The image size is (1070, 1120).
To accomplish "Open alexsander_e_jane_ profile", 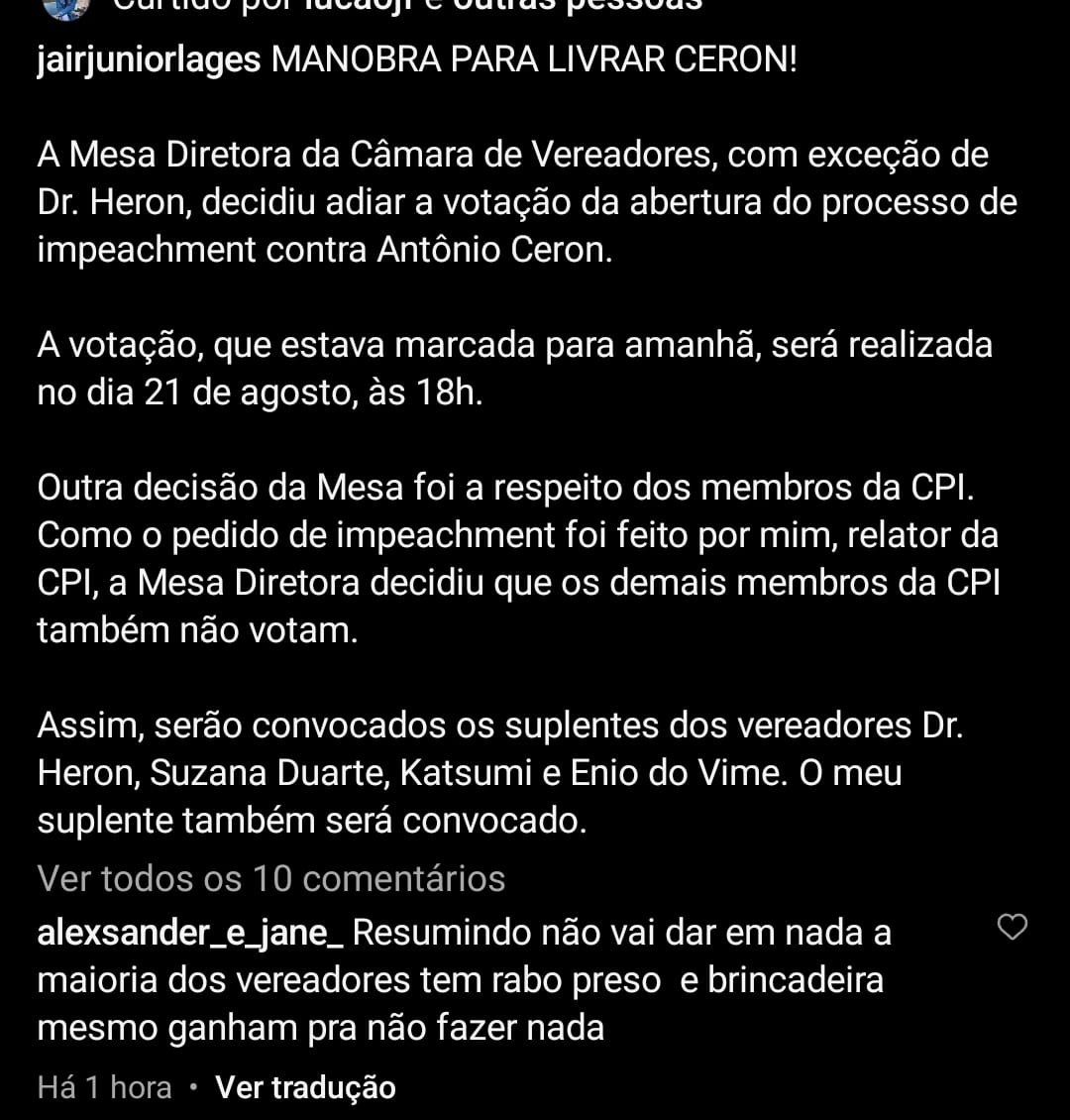I will (x=190, y=934).
